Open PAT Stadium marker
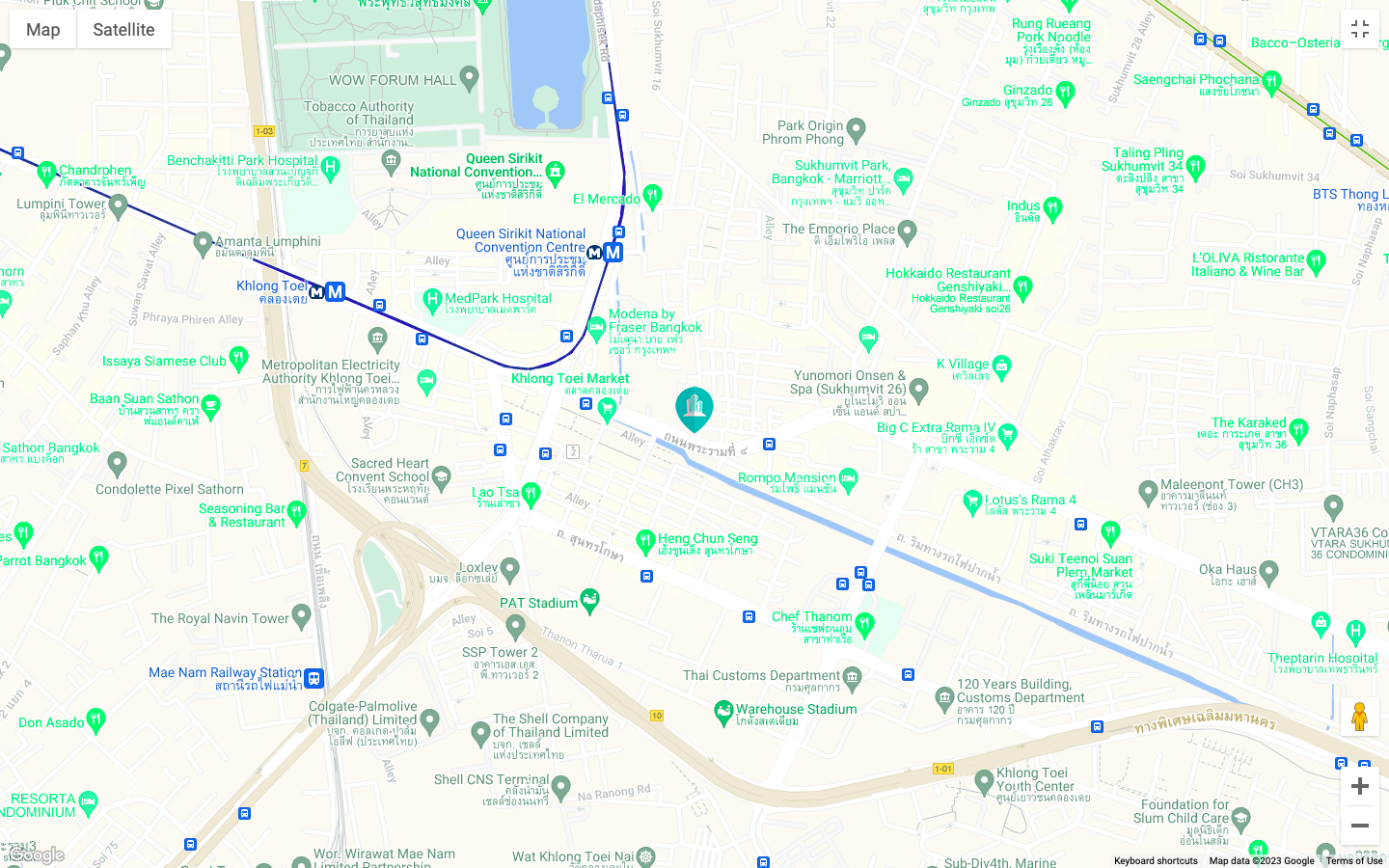The width and height of the screenshot is (1389, 868). tap(589, 601)
